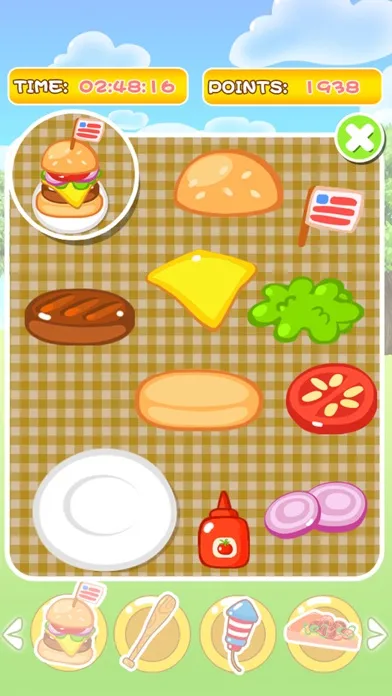
Task: Tap the red tomato slice
Action: point(331,398)
